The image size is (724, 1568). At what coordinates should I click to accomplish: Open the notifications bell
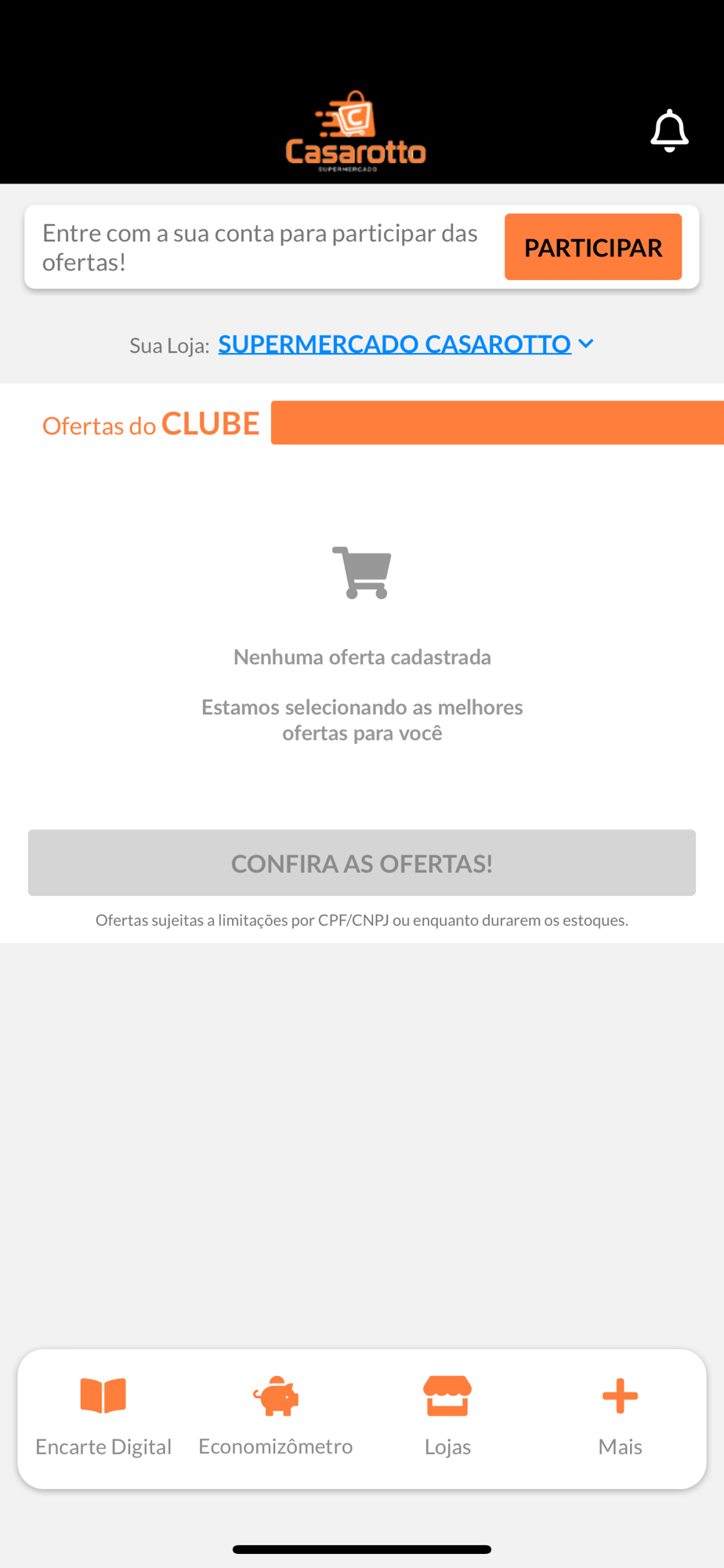669,131
